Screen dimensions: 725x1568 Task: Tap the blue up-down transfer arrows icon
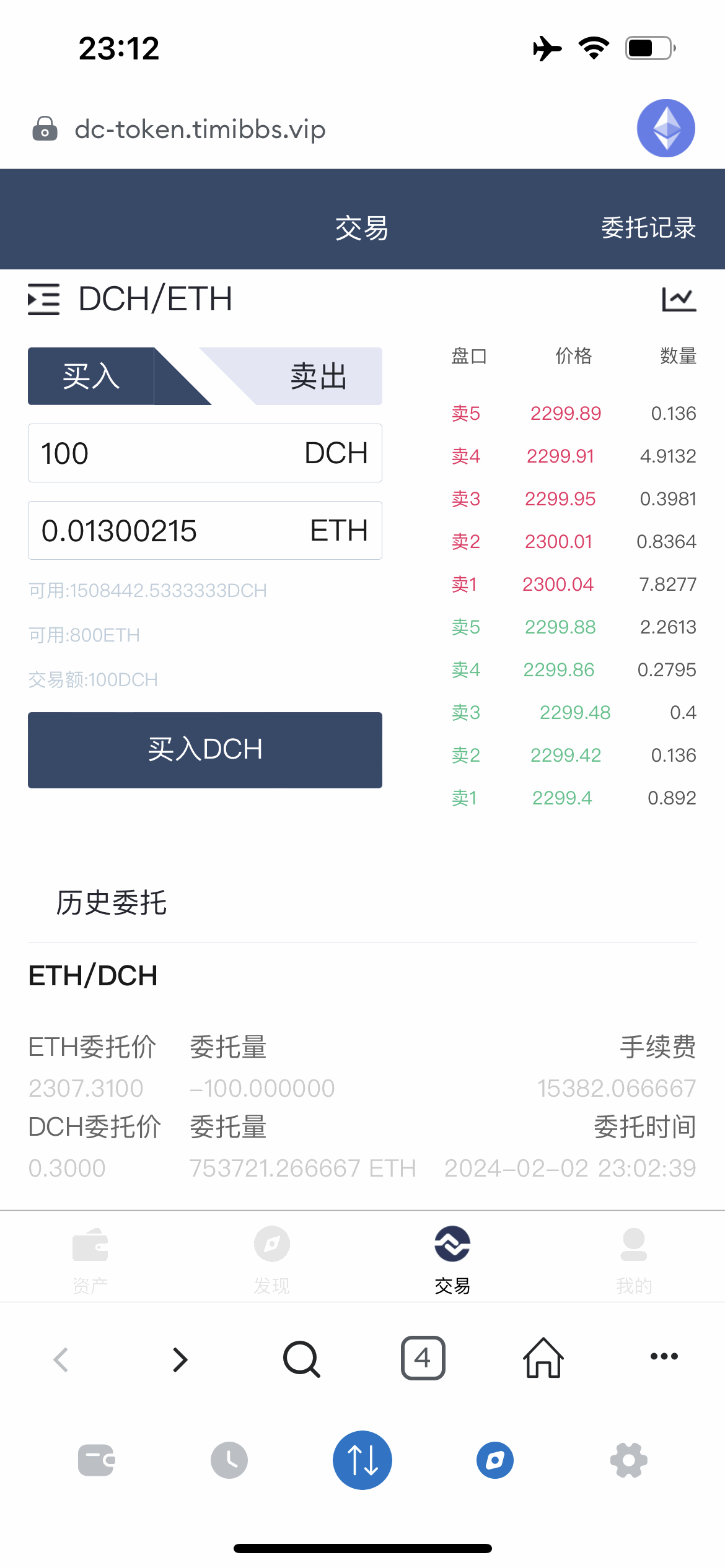tap(362, 1460)
